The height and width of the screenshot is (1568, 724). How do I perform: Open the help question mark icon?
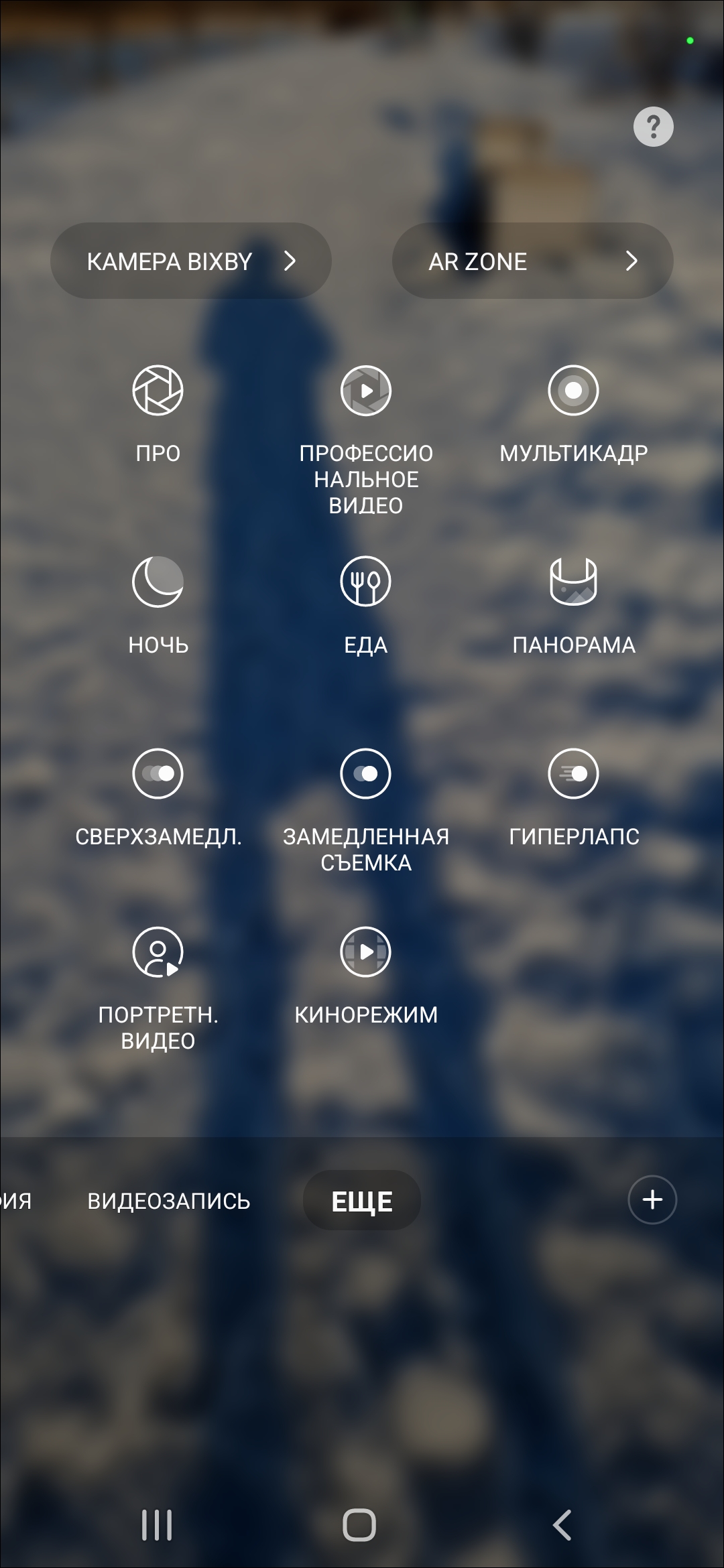tap(653, 127)
